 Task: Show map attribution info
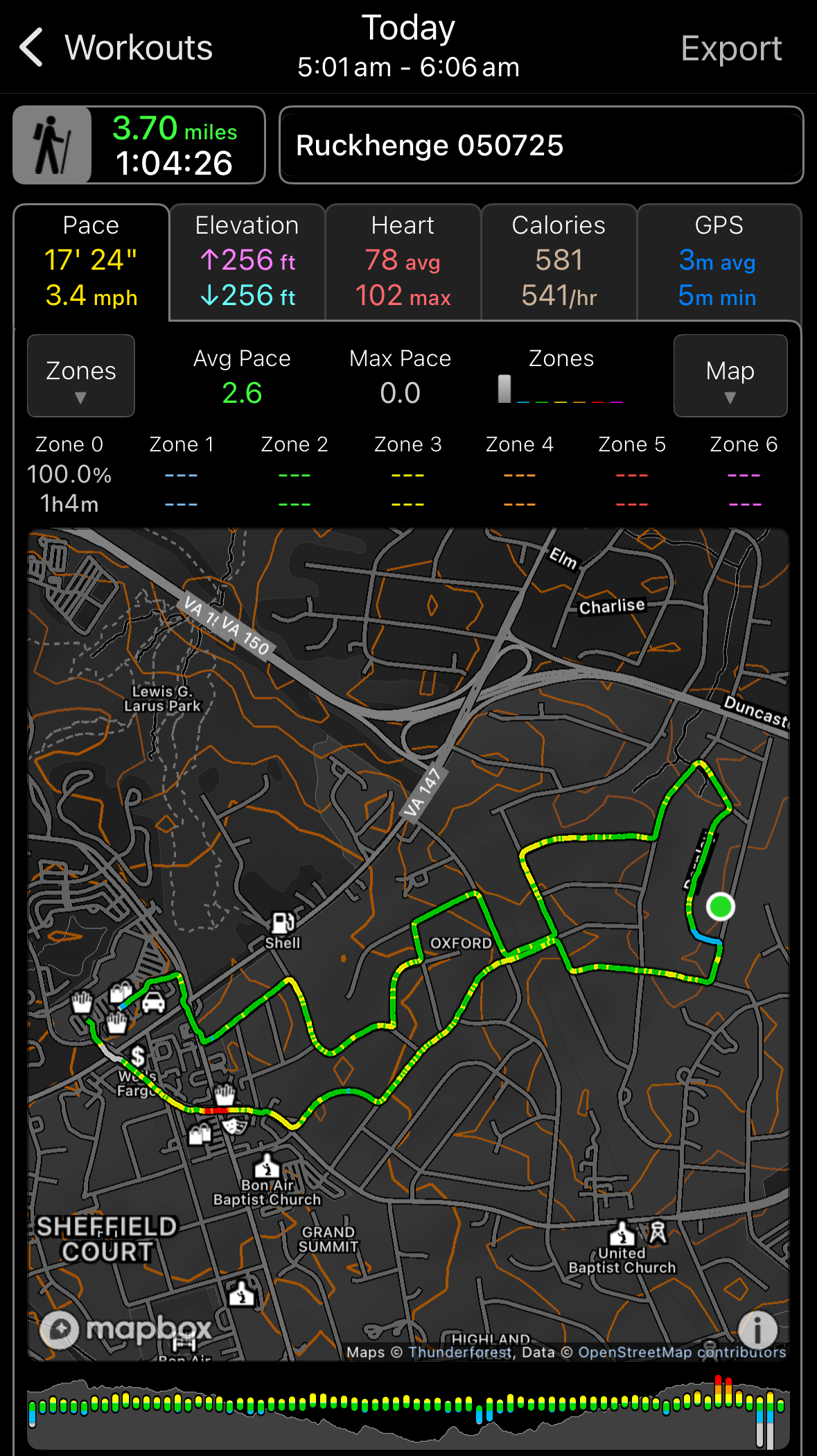click(x=757, y=1330)
